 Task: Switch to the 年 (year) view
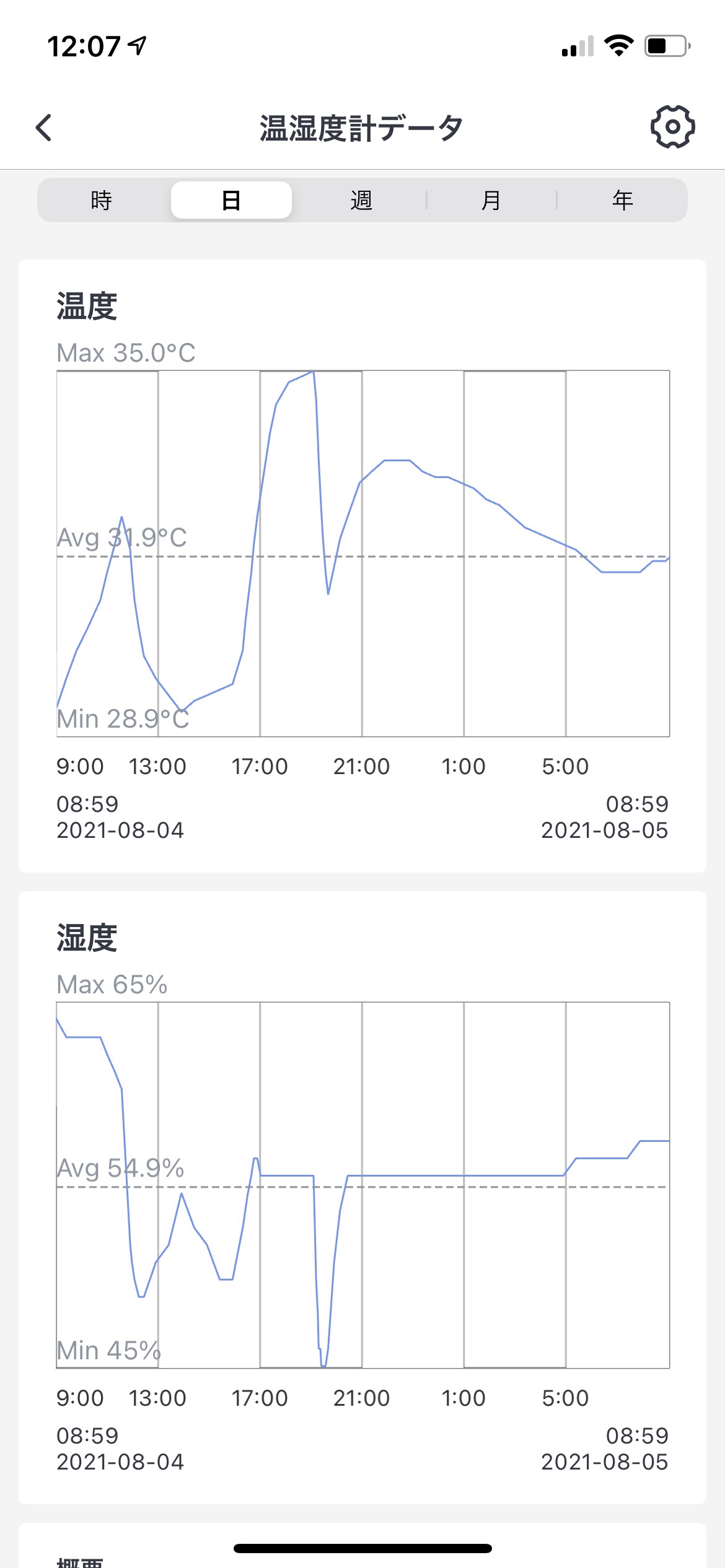pos(622,200)
